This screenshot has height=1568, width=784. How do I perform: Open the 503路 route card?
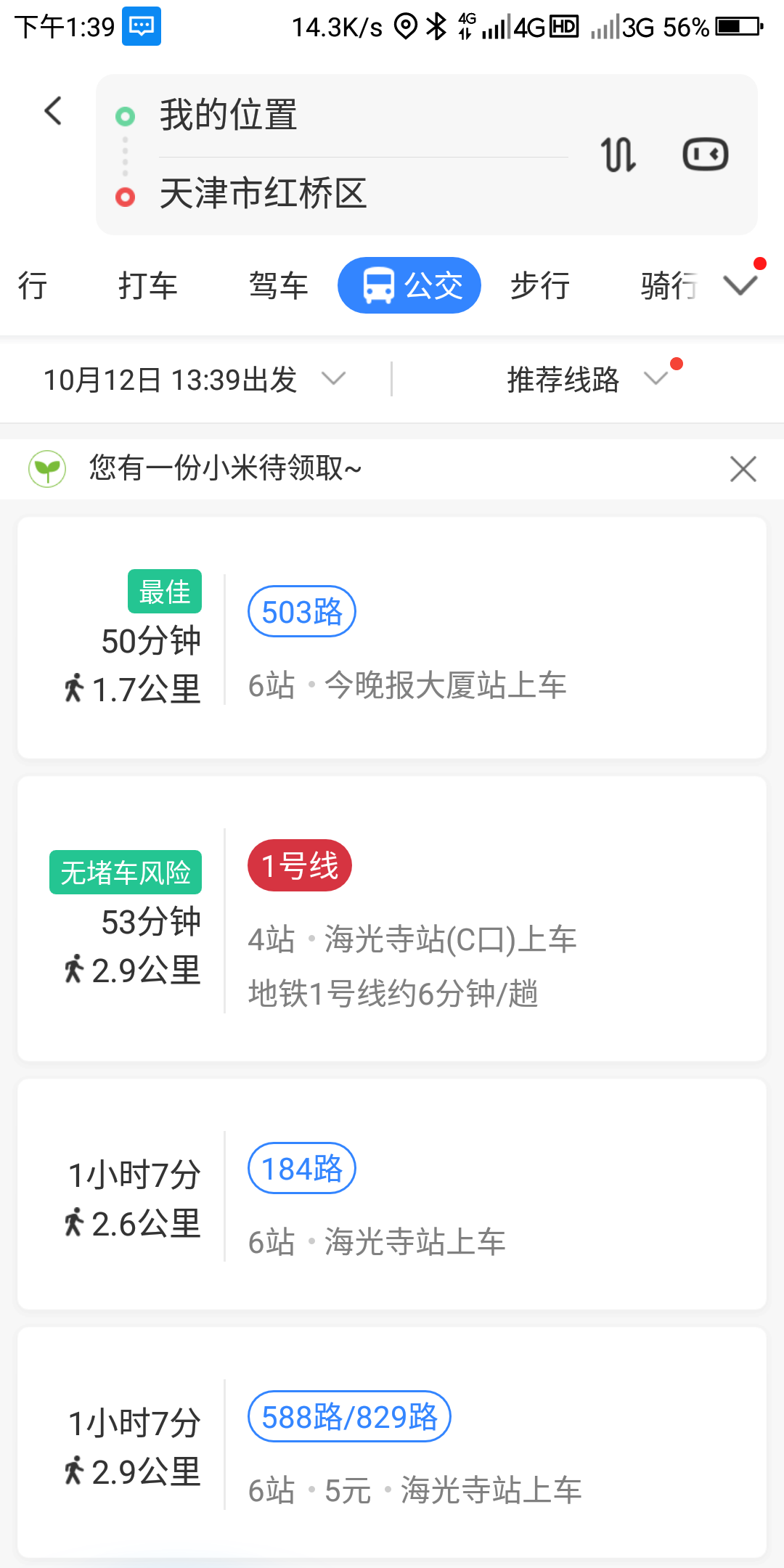pos(392,638)
